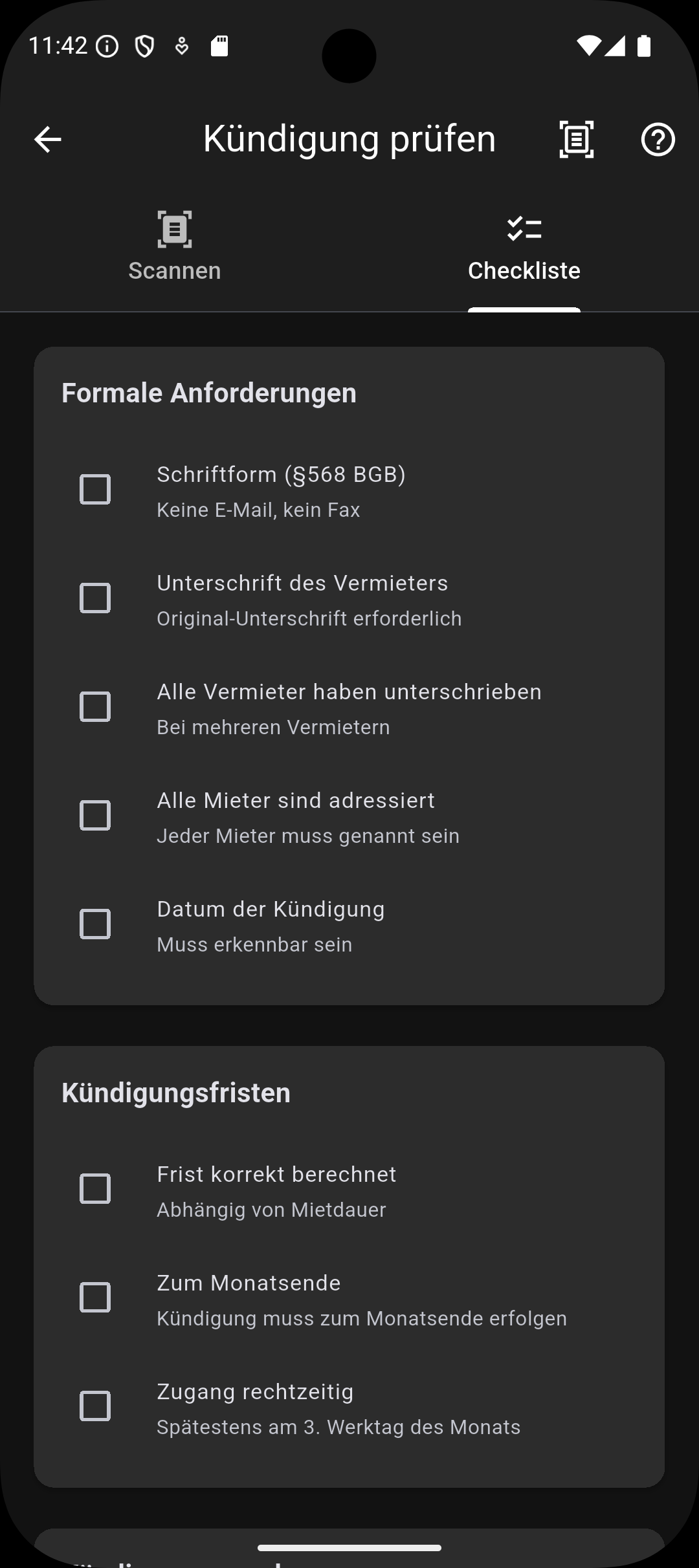The width and height of the screenshot is (699, 1568).
Task: Tap the scanner icon above Scannen
Action: pyautogui.click(x=174, y=230)
